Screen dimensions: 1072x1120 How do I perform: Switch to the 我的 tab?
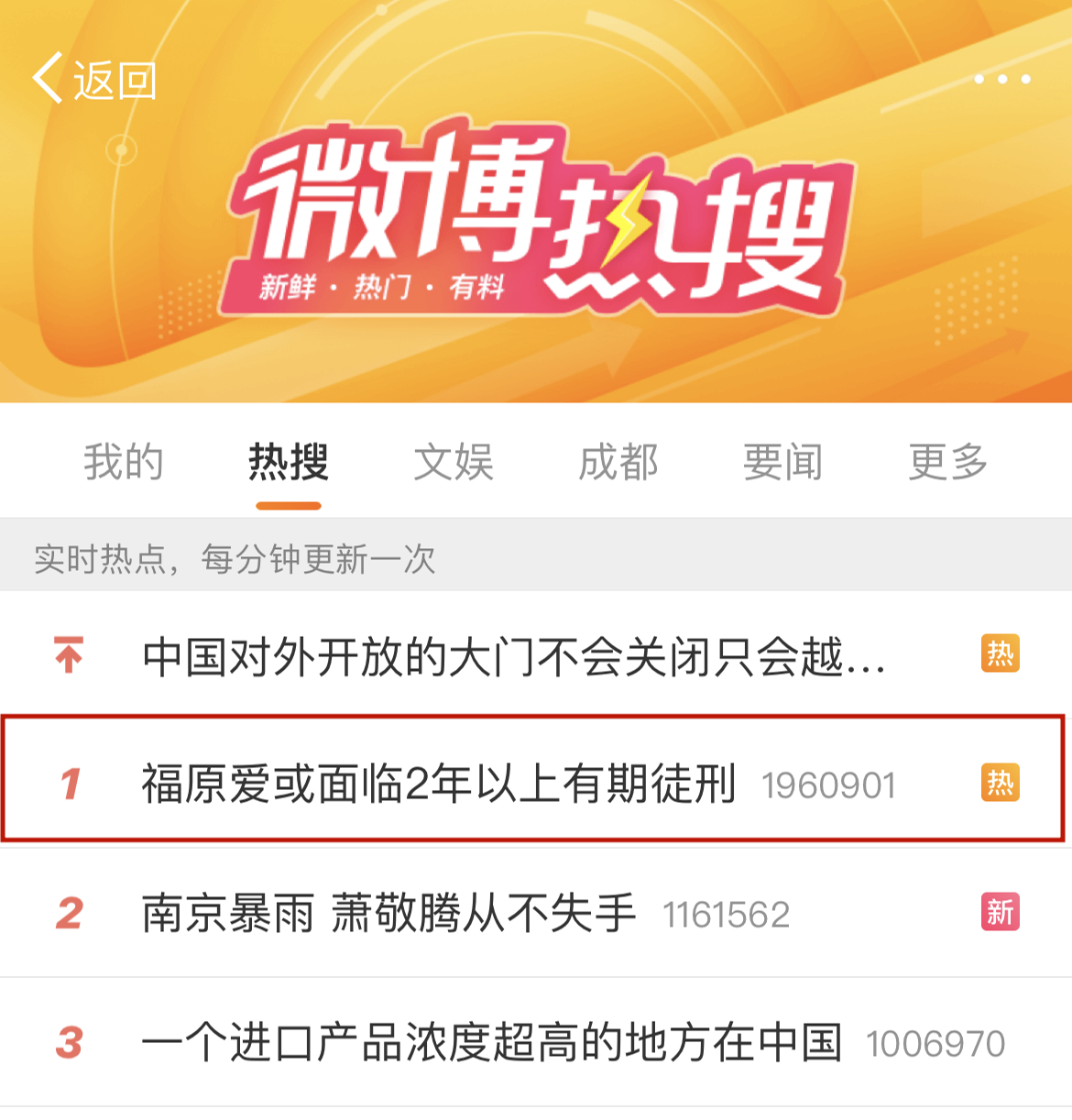[124, 462]
